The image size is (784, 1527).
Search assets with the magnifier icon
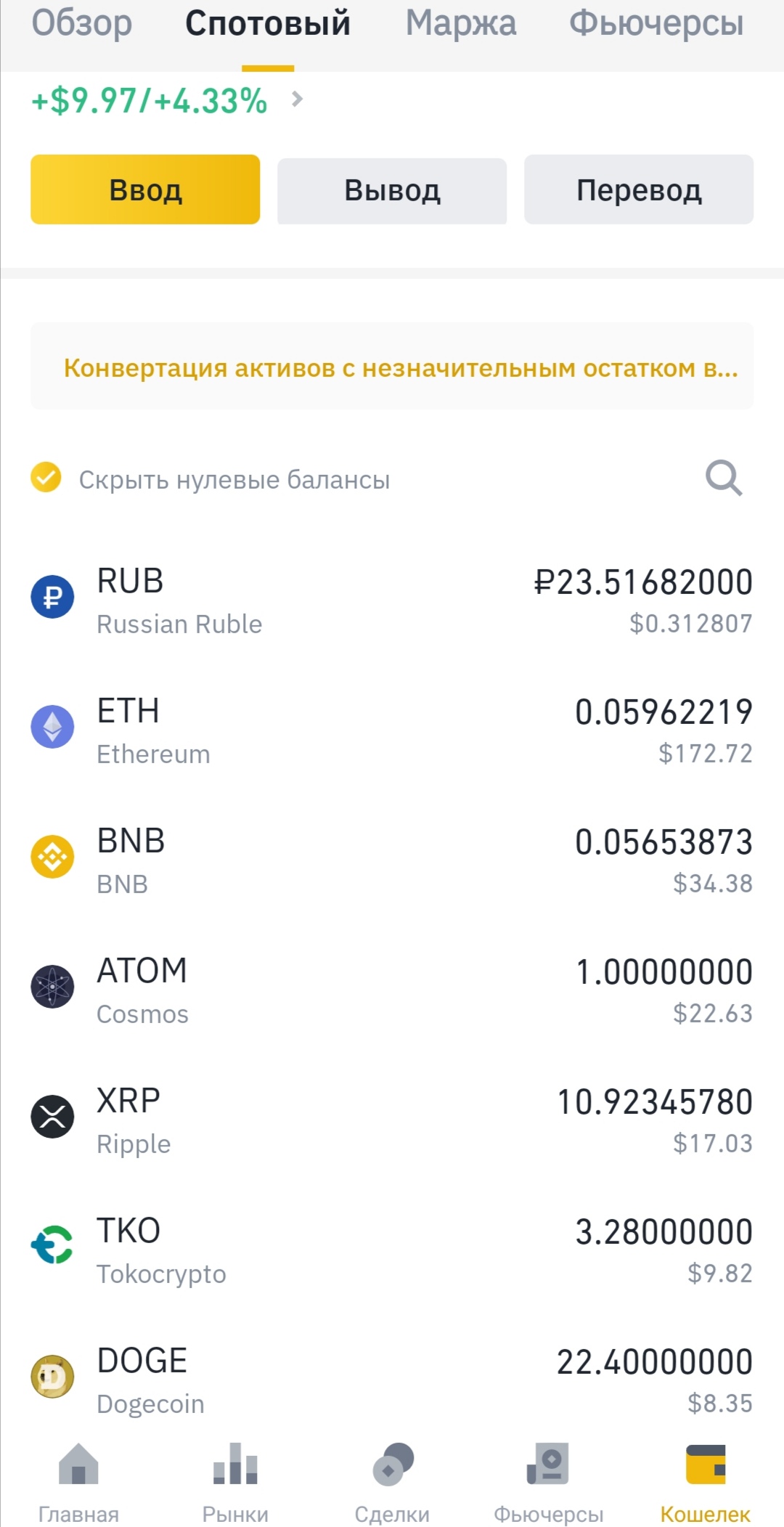coord(724,479)
